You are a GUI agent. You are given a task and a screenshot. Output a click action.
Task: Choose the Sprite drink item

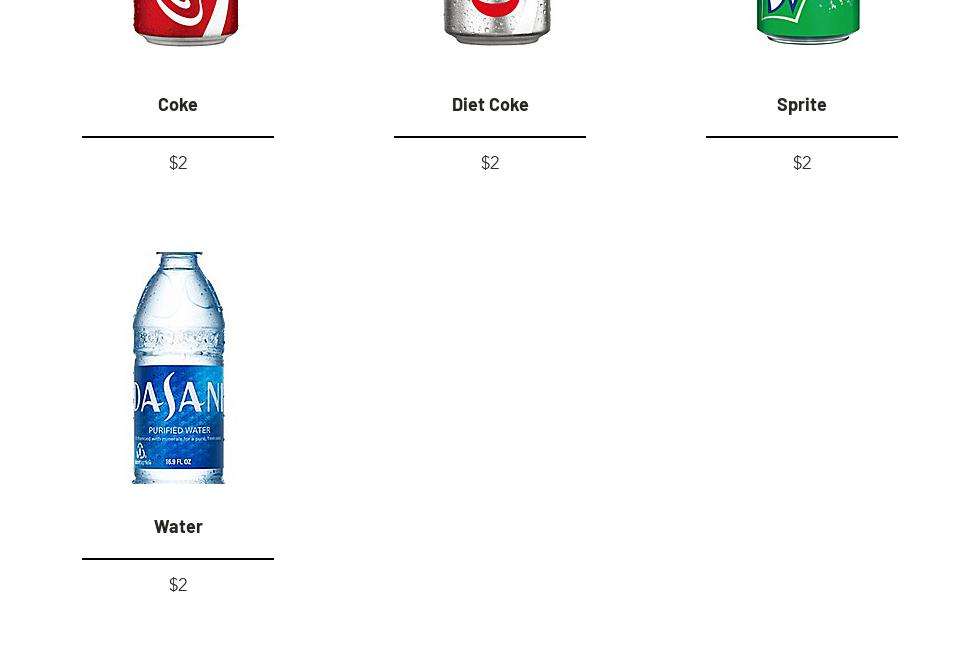tap(801, 104)
